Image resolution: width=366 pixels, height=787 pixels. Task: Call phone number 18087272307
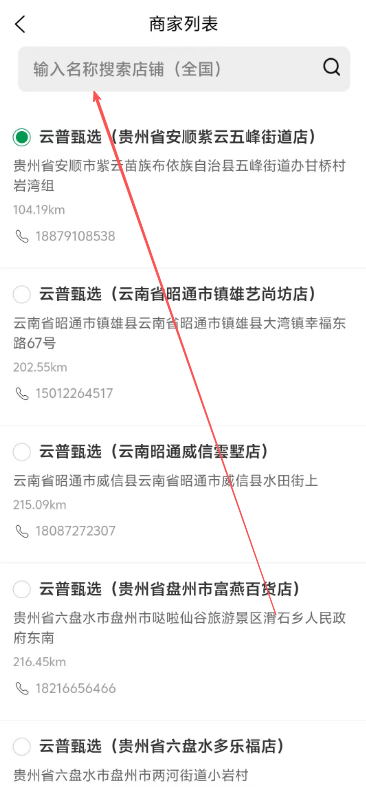click(x=65, y=531)
